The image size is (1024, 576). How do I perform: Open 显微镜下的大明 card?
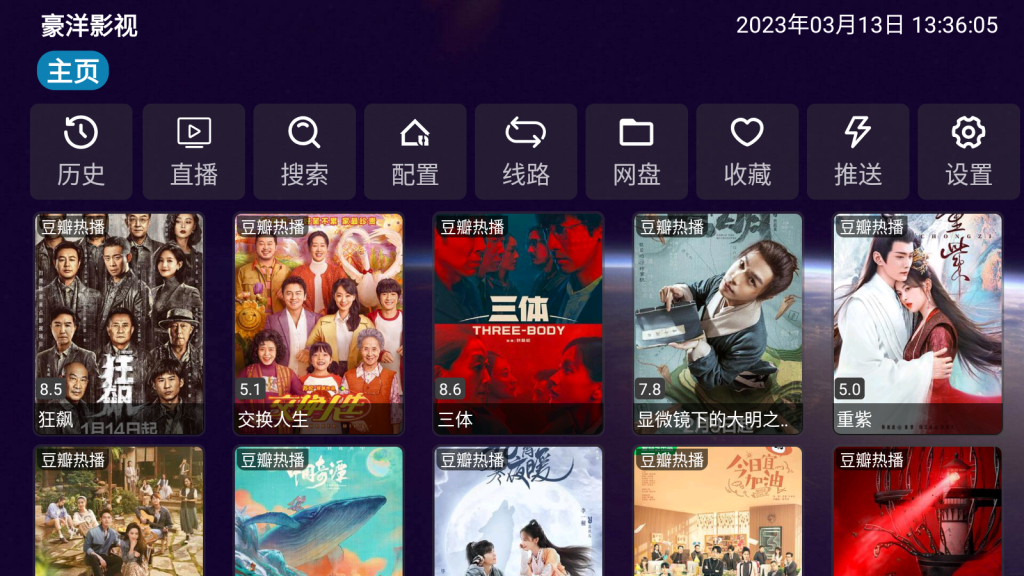point(718,323)
